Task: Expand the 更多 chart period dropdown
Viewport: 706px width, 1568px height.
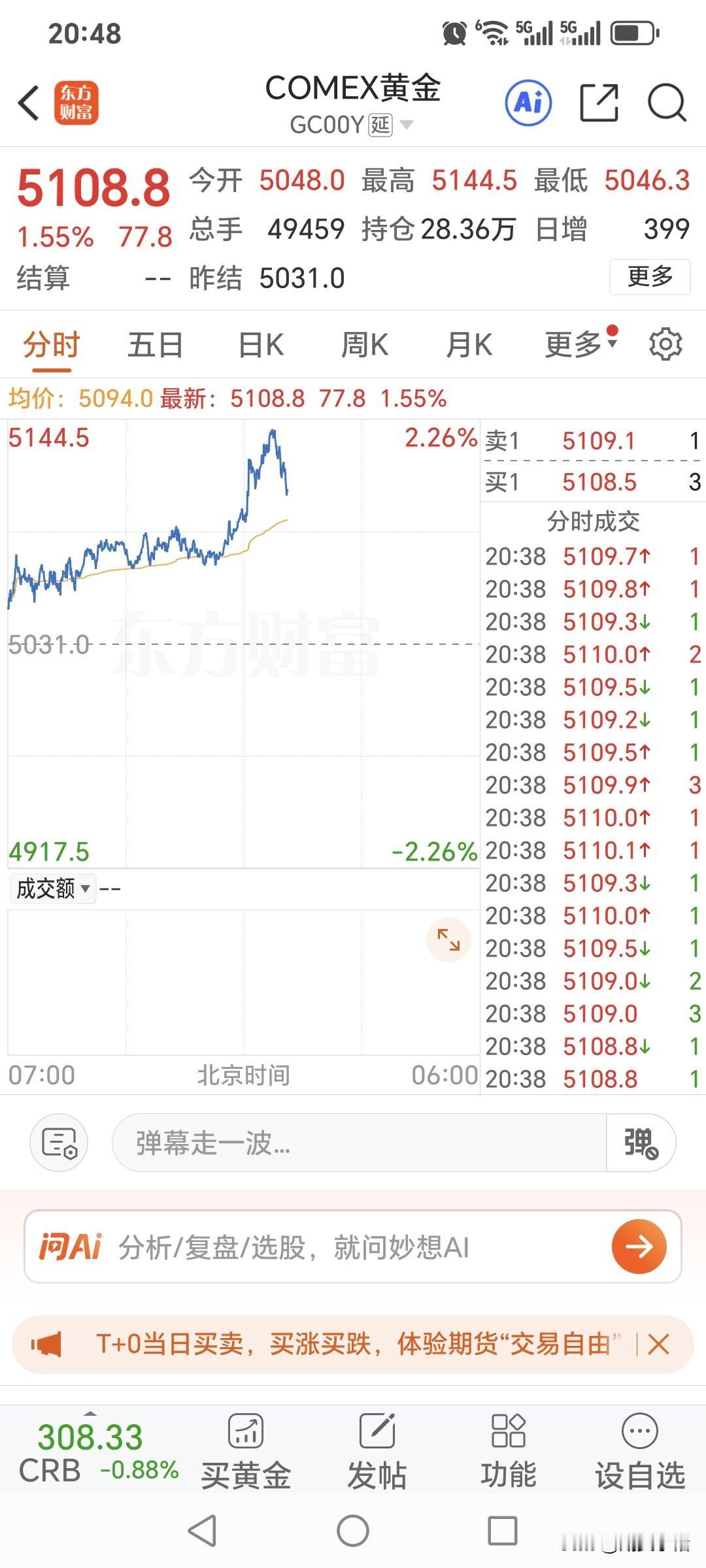Action: [x=575, y=344]
